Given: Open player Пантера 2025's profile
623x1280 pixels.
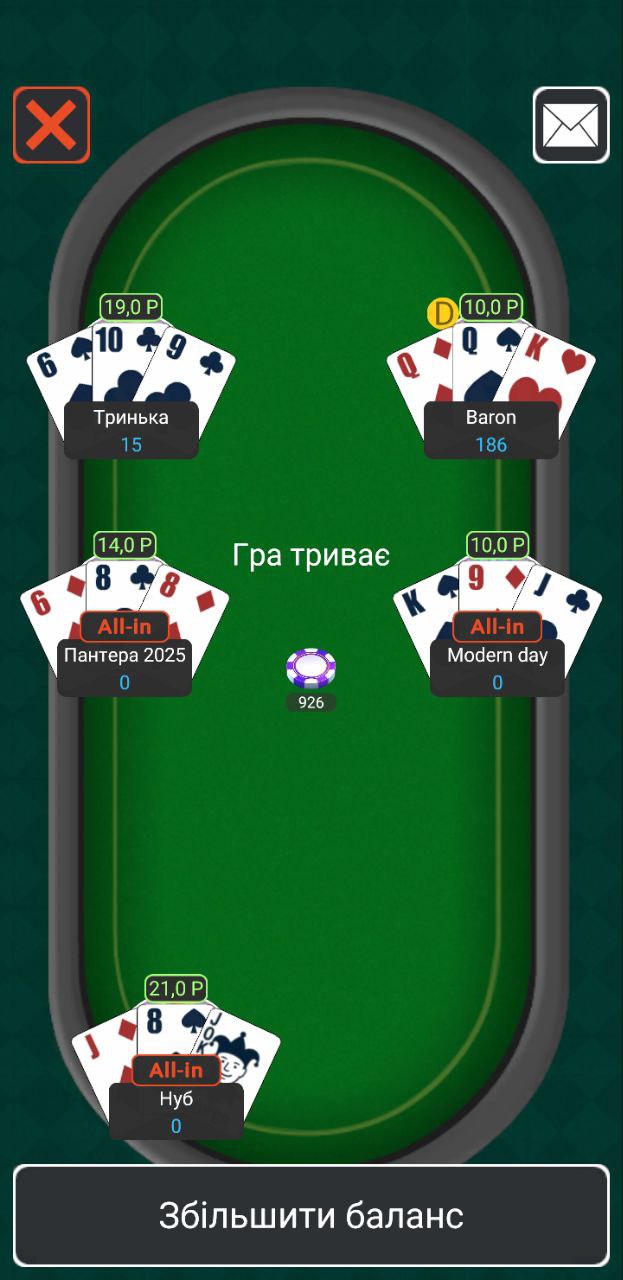Looking at the screenshot, I should click(x=124, y=668).
